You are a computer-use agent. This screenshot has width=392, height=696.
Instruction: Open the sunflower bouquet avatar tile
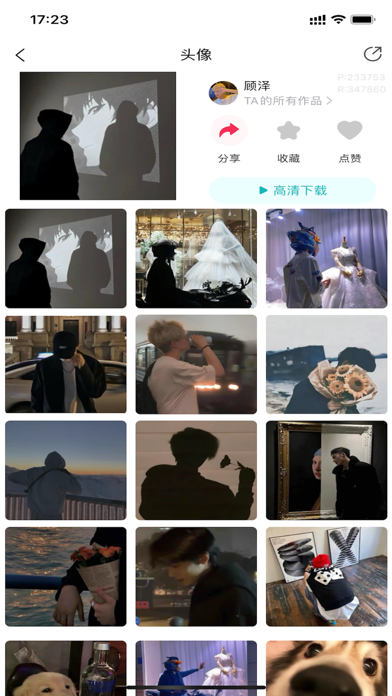327,364
